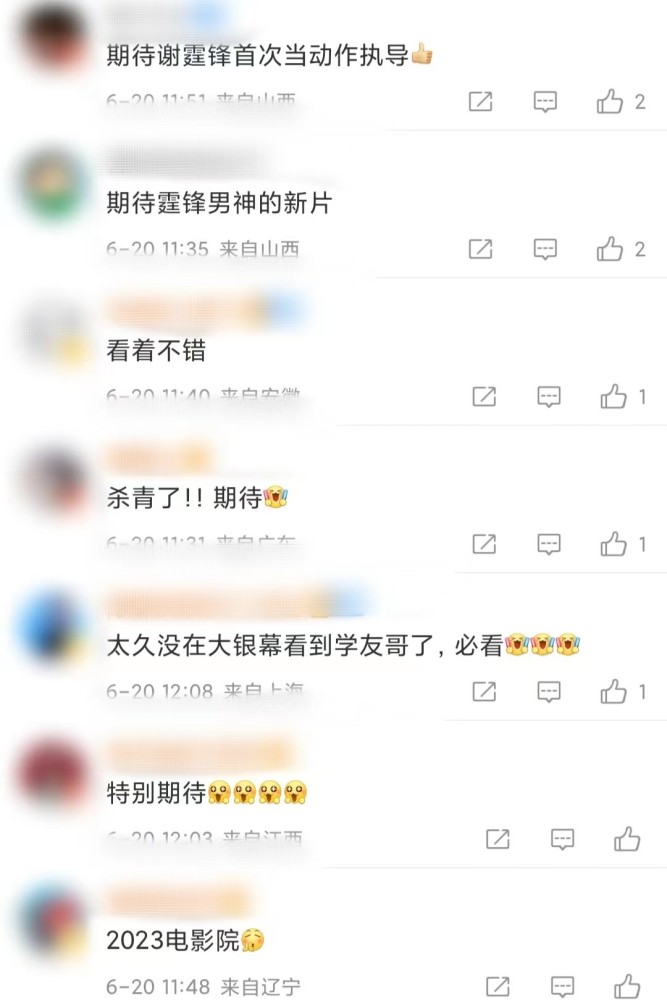Reply to the comment "期待谢霆锋首次当动作执导"
Image resolution: width=667 pixels, height=1000 pixels.
(x=545, y=101)
